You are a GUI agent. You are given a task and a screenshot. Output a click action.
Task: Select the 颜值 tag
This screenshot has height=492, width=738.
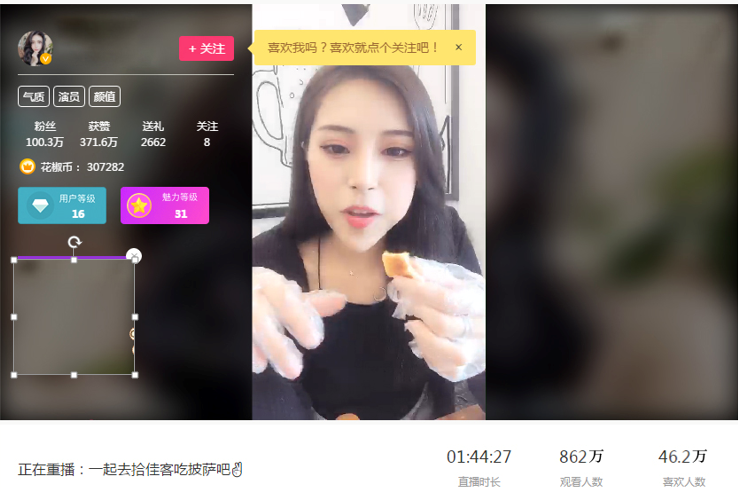pos(104,96)
